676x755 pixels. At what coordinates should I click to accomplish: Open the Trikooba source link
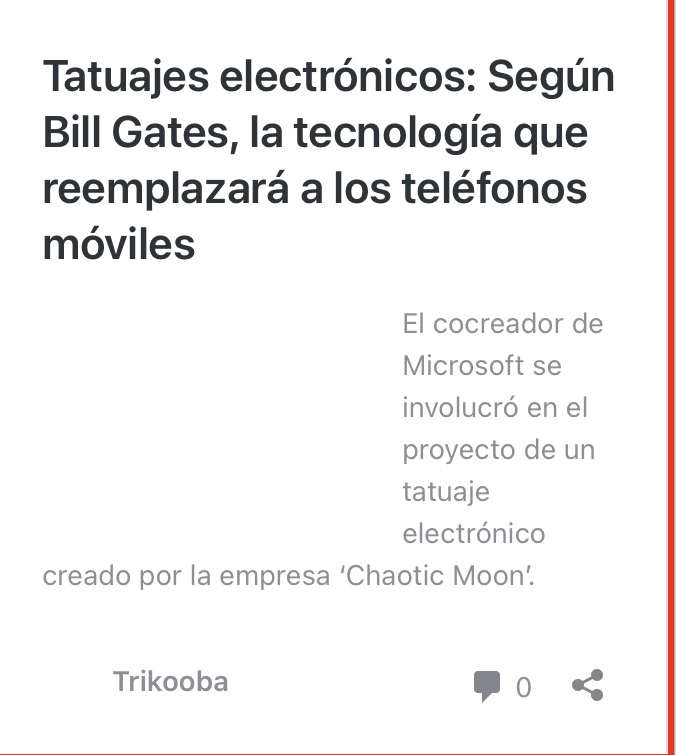point(170,682)
